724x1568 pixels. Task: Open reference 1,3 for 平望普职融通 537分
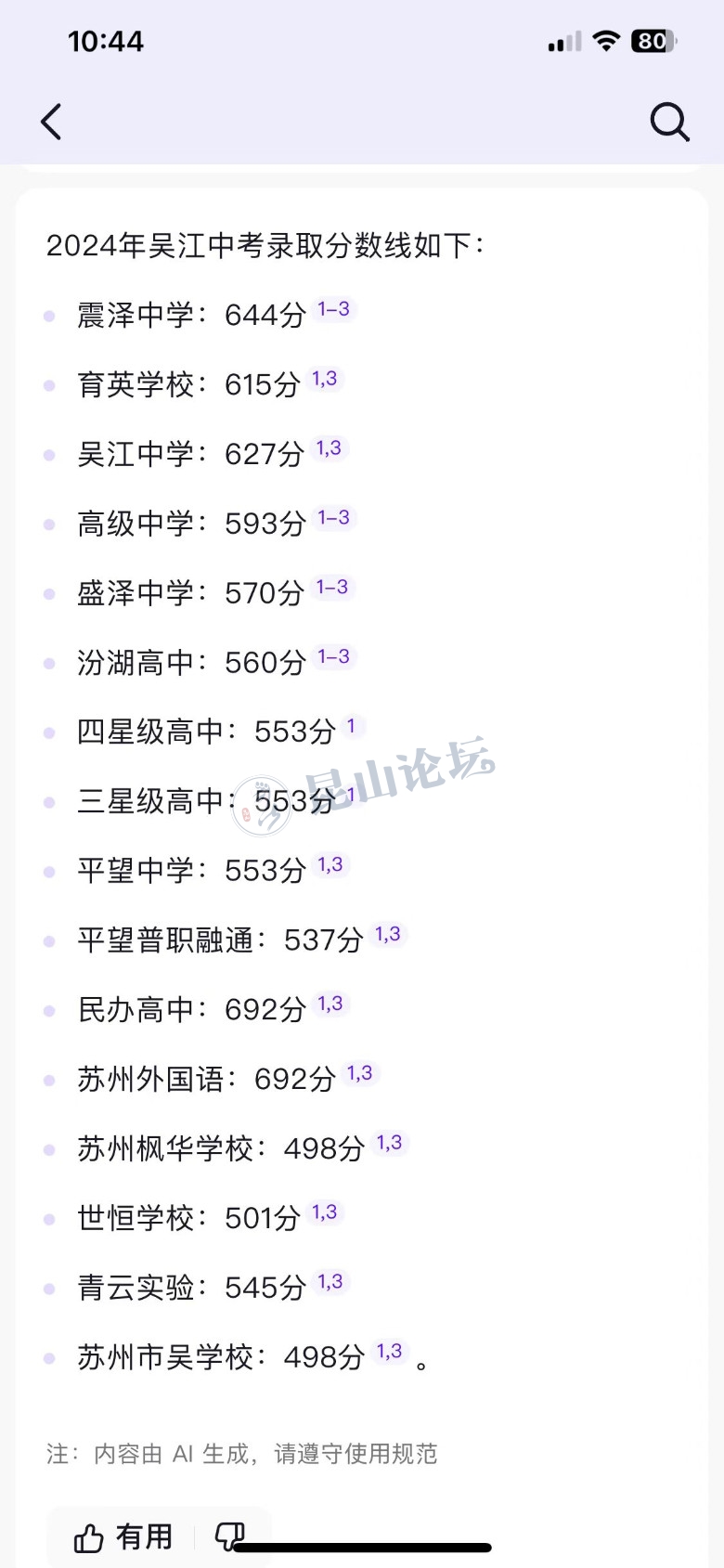click(388, 935)
